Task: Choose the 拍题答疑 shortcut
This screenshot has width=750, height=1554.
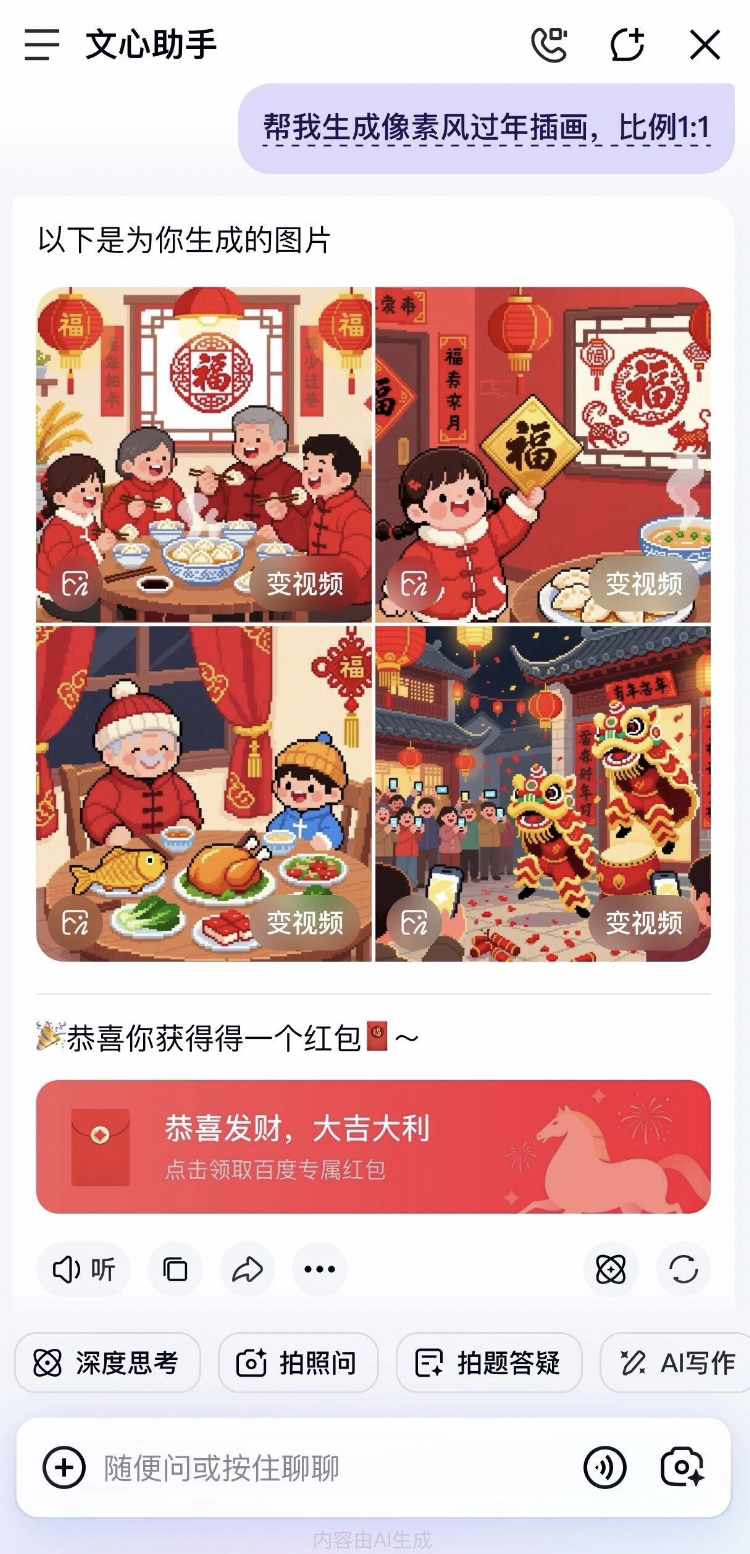Action: [488, 1363]
